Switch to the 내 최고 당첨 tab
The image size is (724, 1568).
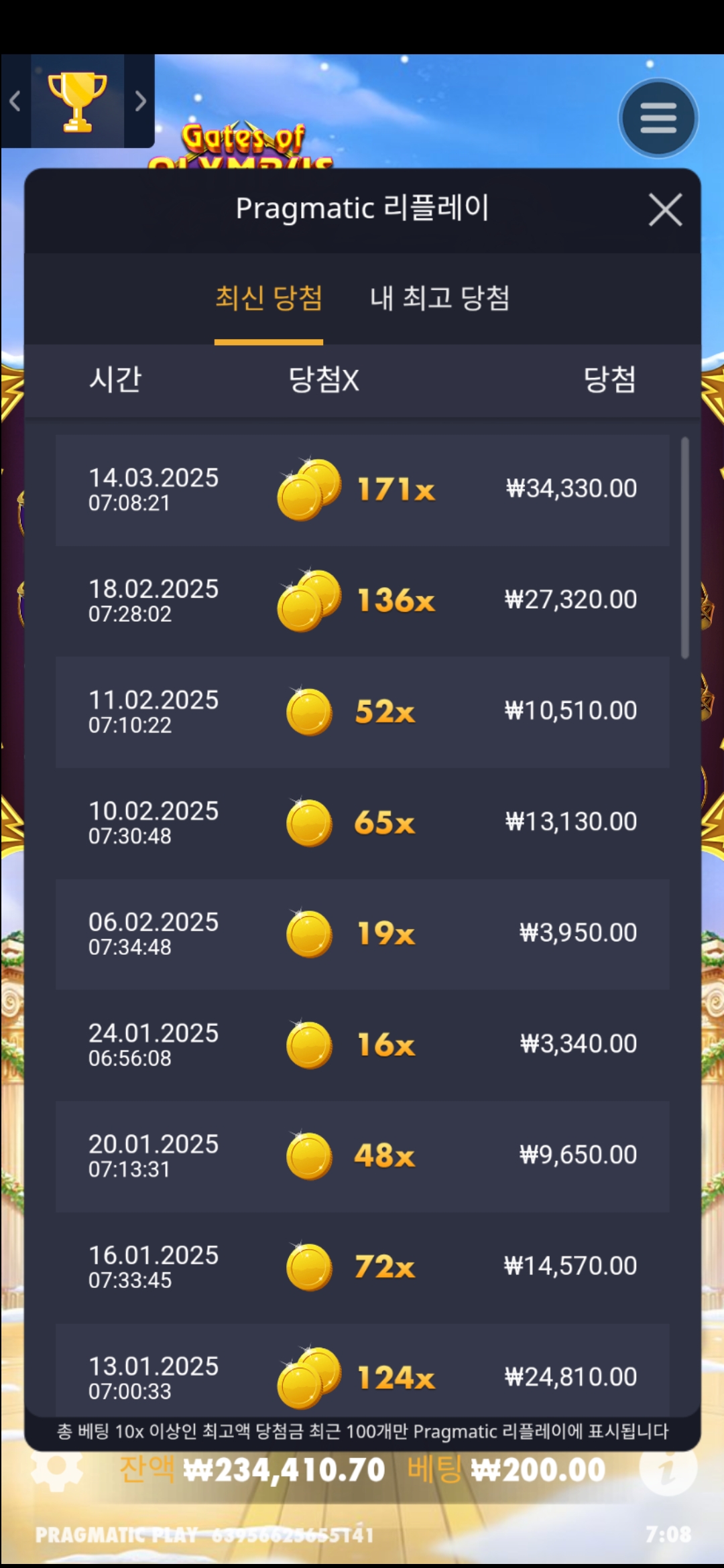pos(440,298)
